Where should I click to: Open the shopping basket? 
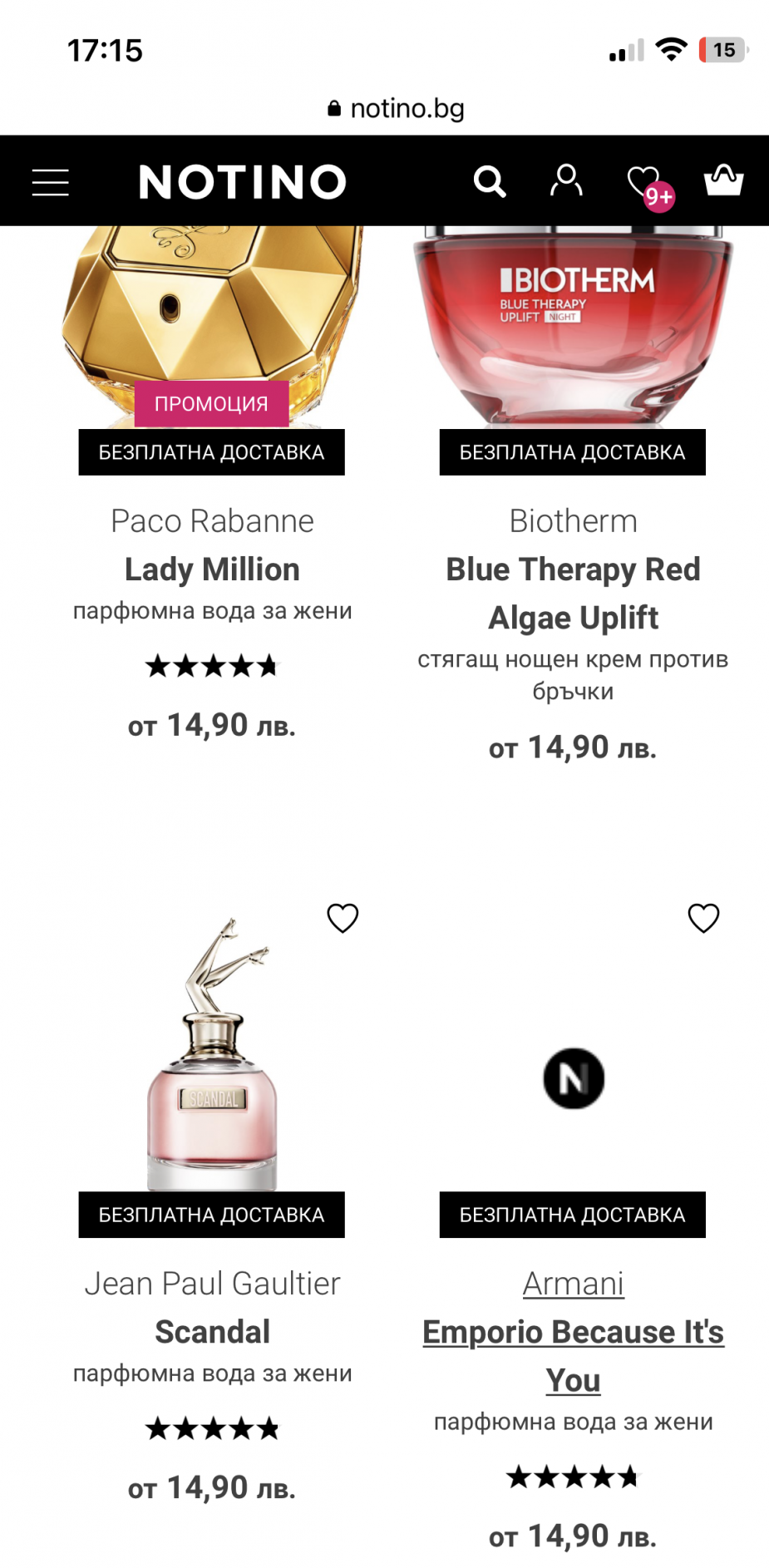tap(723, 180)
